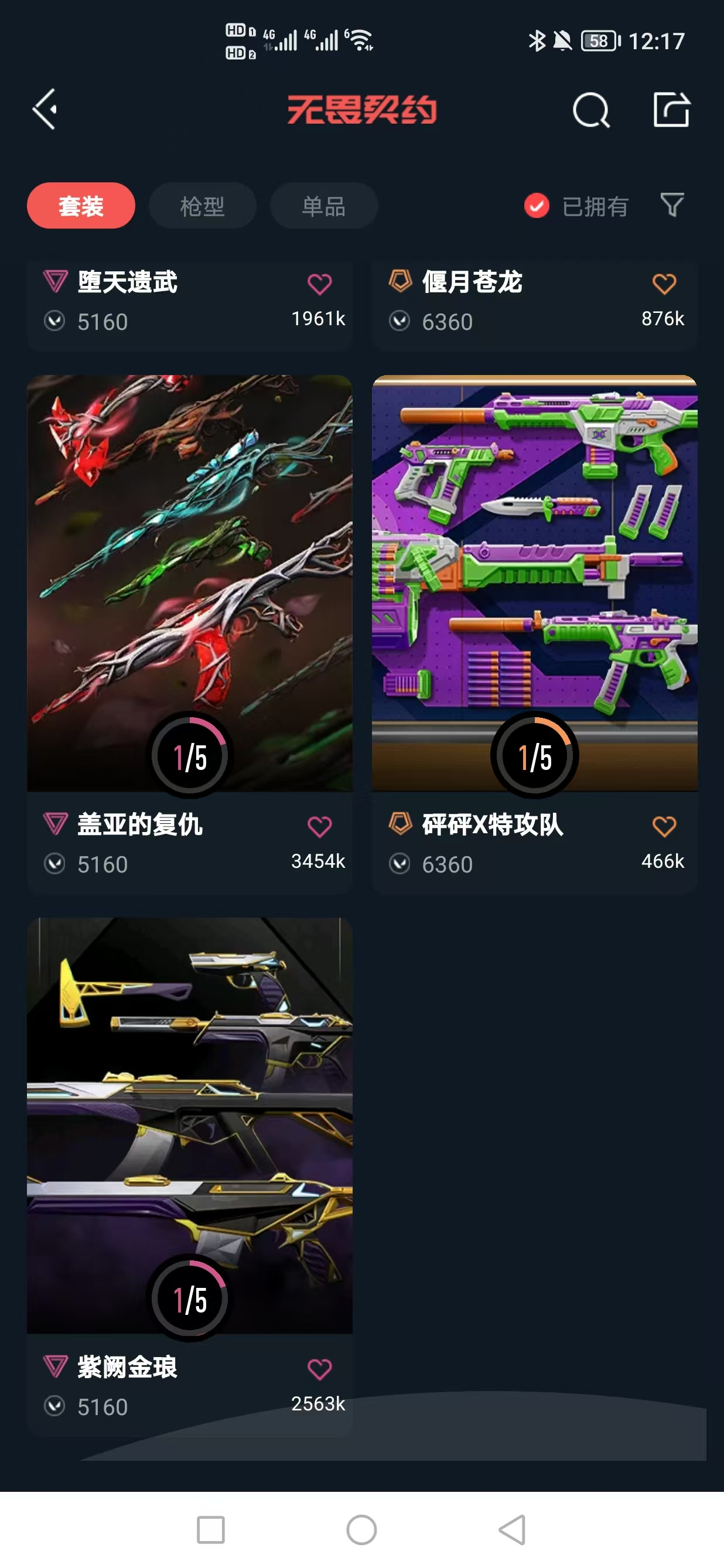Like the 堕天遗武 bundle

[x=319, y=284]
